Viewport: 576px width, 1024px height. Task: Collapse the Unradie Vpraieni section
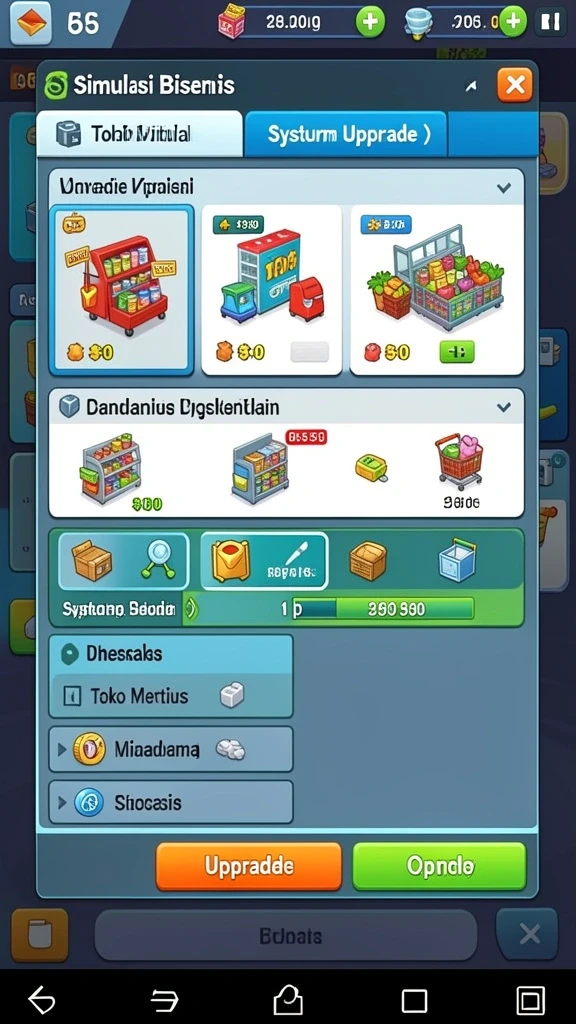pos(504,188)
